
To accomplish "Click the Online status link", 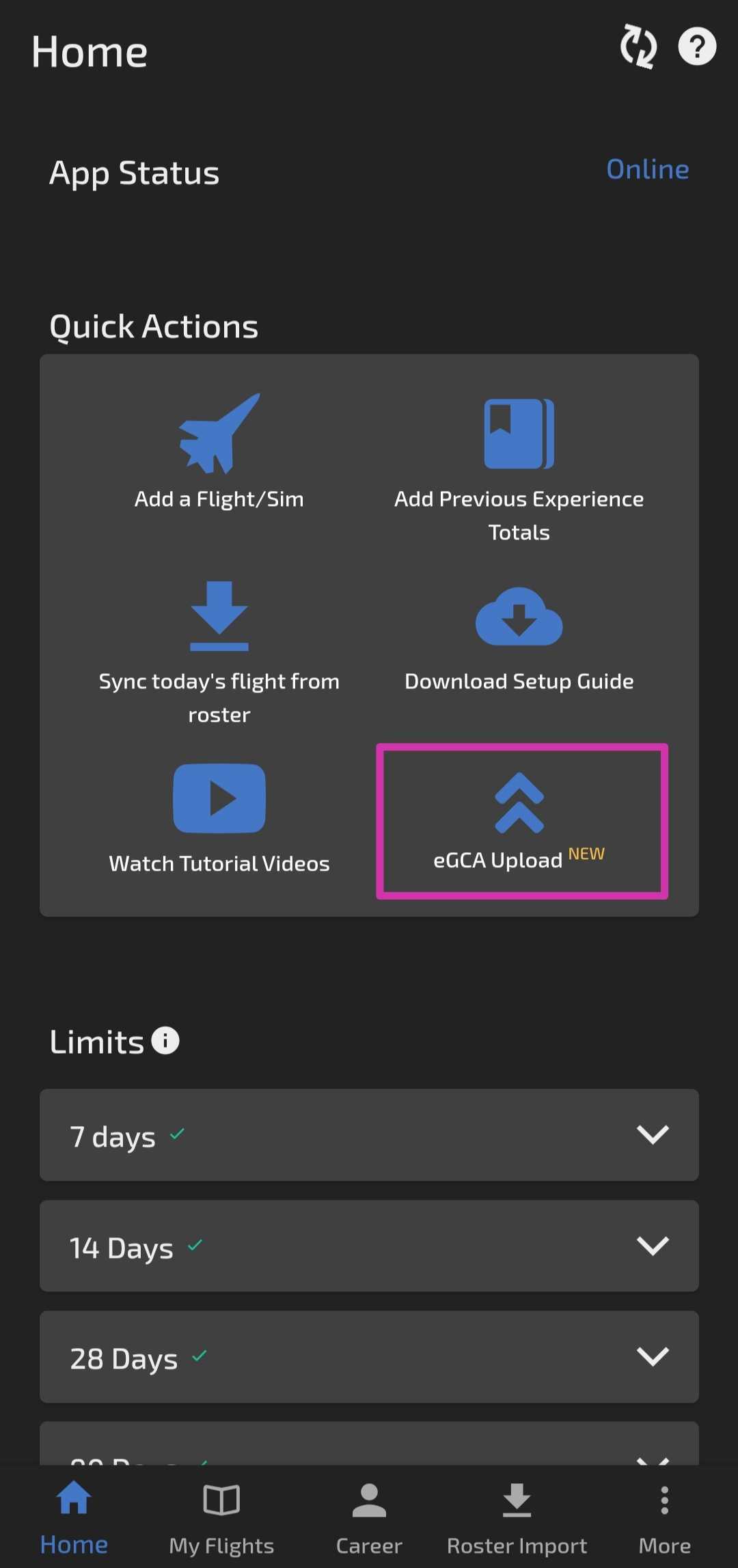I will [x=647, y=169].
